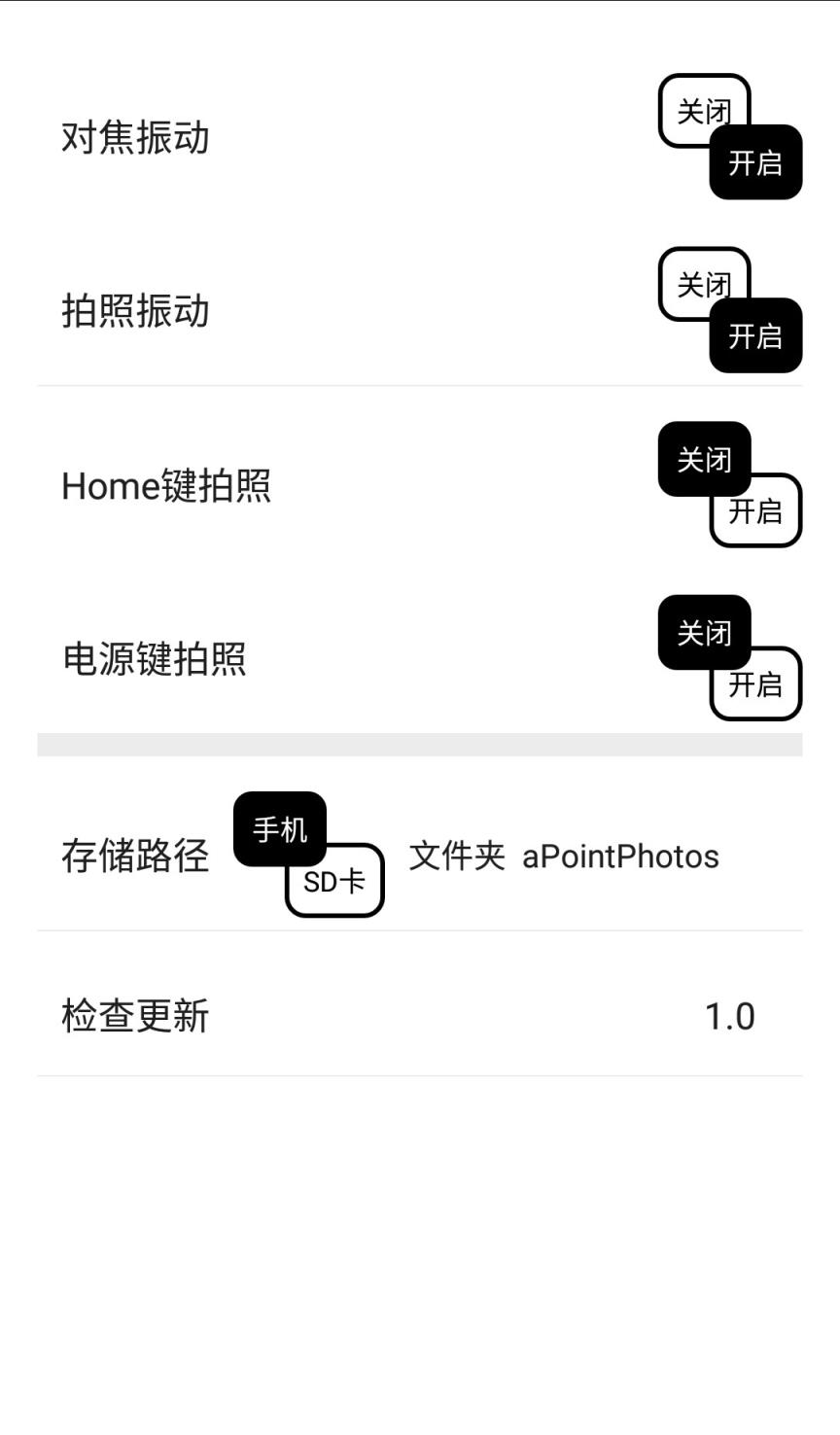
Task: Switch storage path to SD卡
Action: (x=334, y=880)
